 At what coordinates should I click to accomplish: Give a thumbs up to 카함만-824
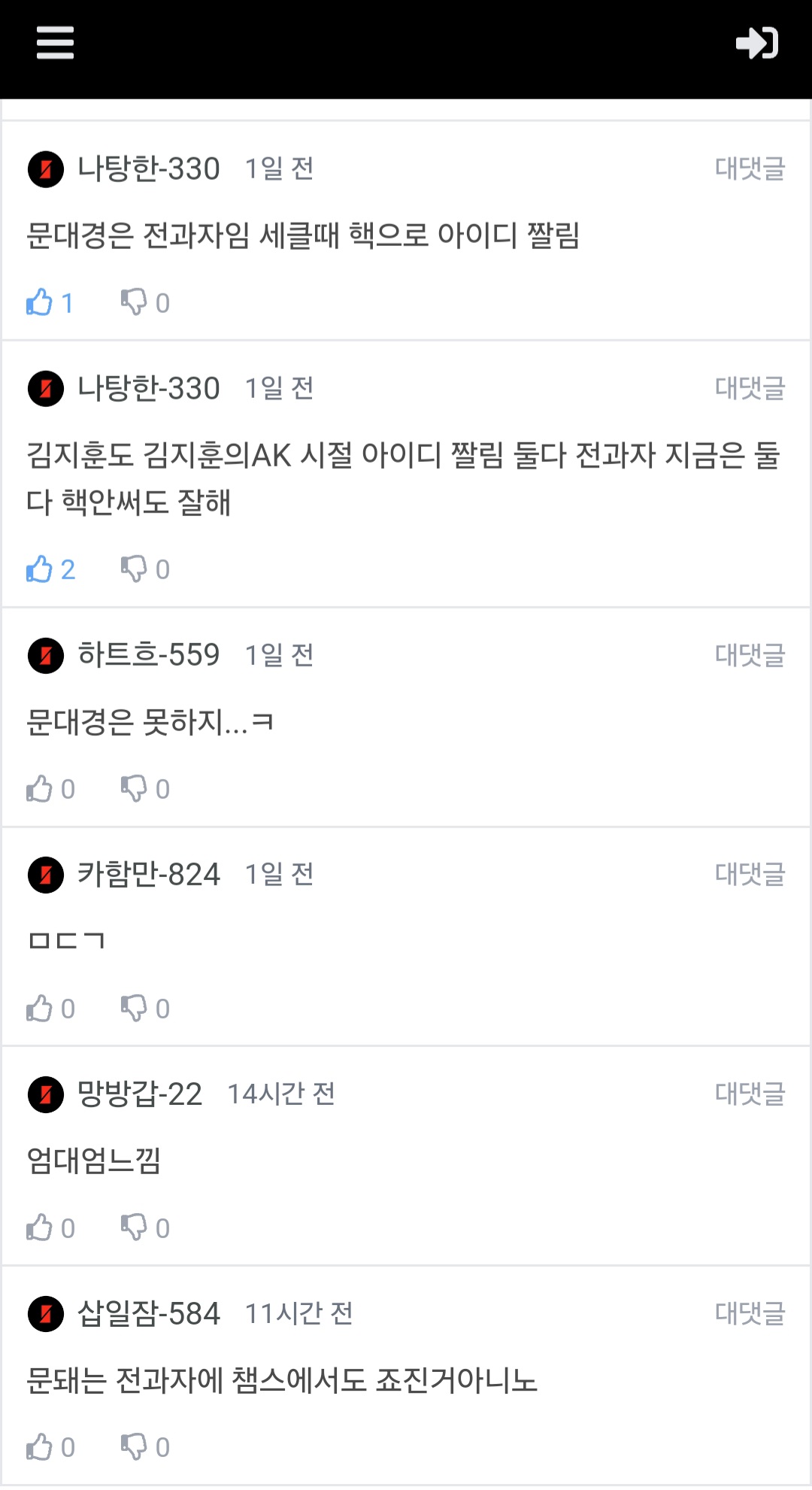pos(40,1009)
